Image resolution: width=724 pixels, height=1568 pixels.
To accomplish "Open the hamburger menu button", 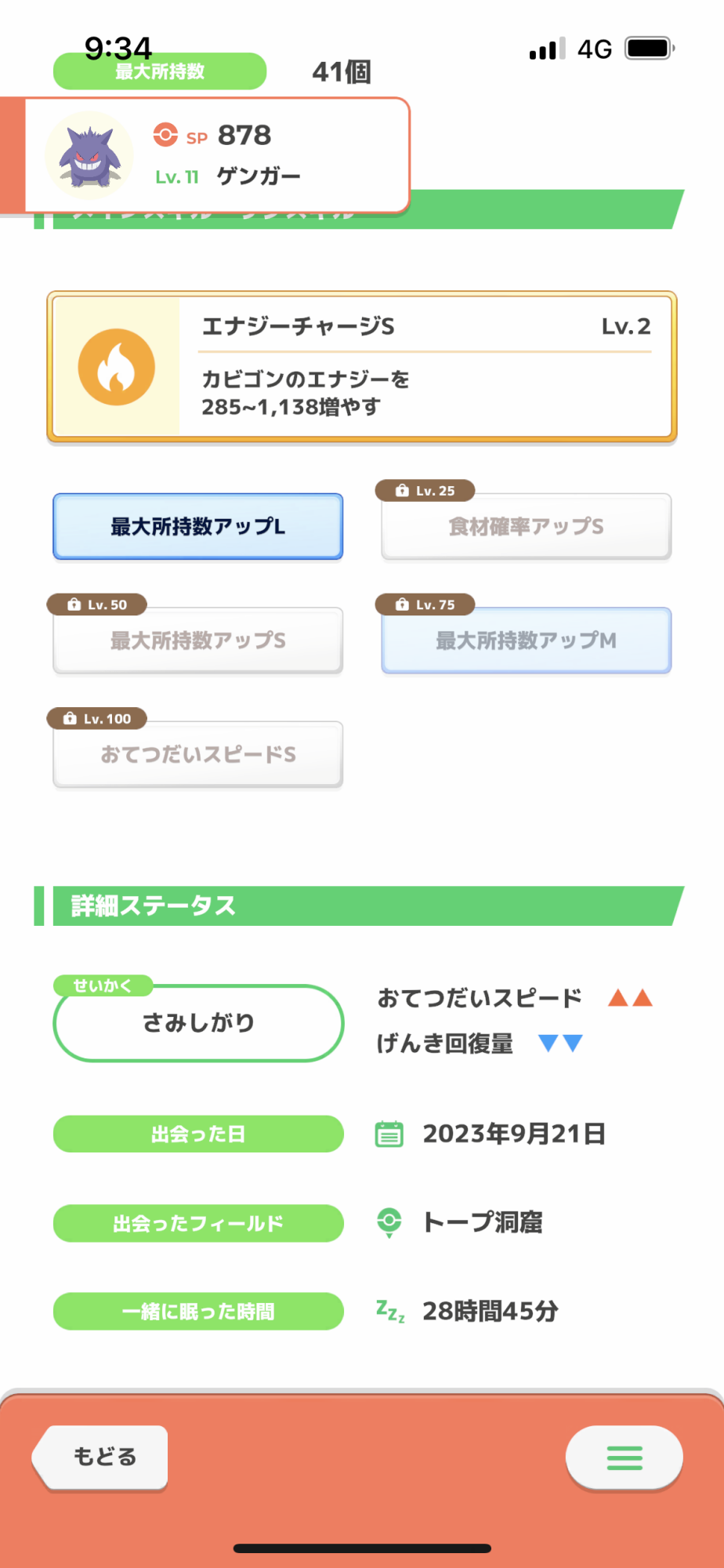I will [x=624, y=1457].
